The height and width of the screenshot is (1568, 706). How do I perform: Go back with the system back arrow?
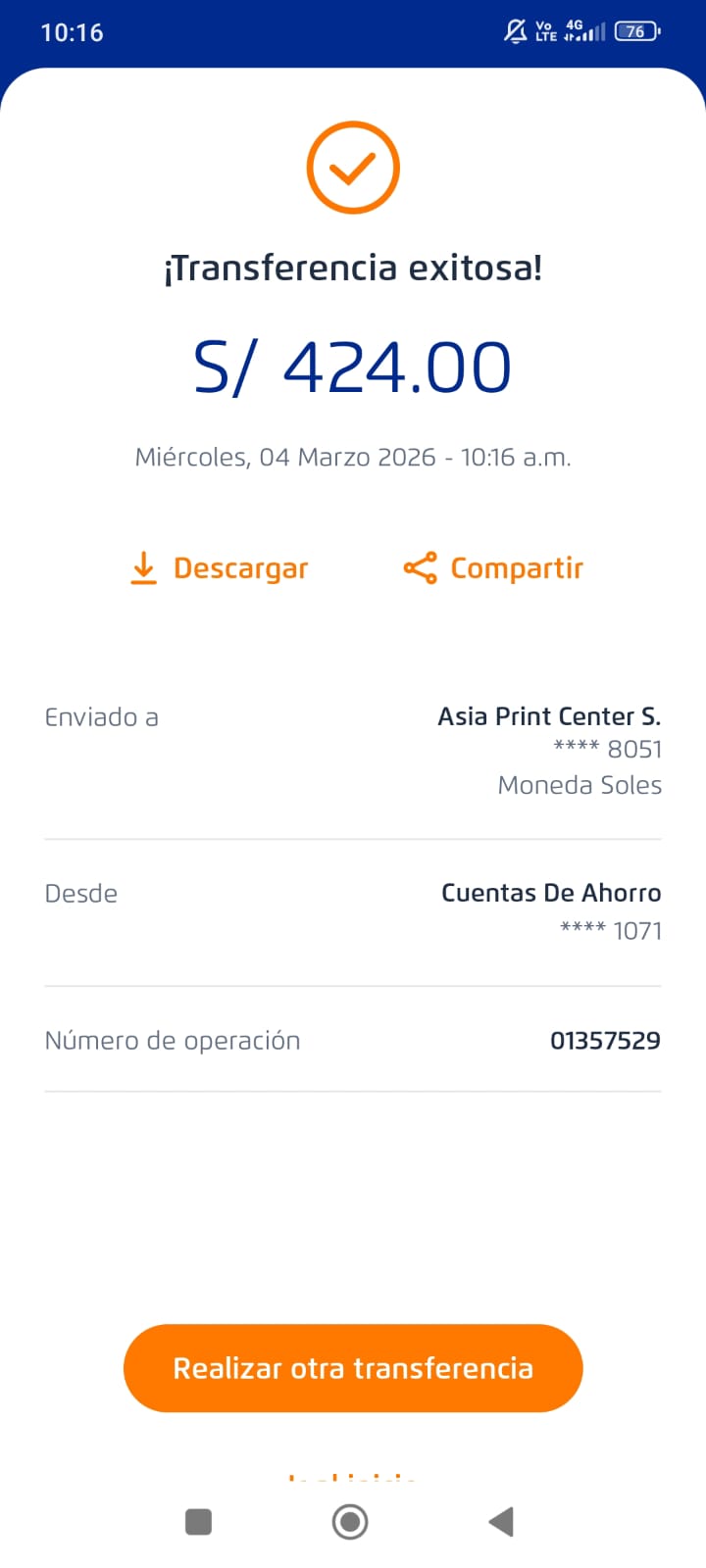coord(501,1522)
